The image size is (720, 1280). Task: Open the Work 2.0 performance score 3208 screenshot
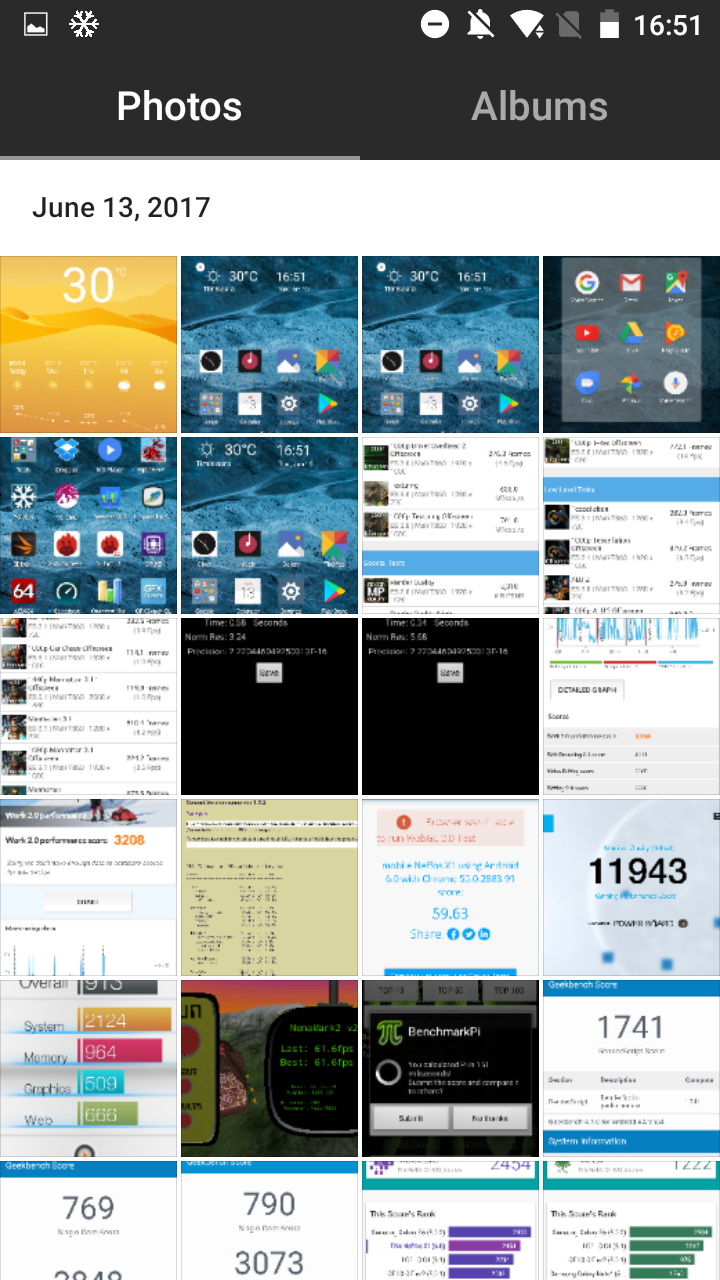[x=88, y=887]
